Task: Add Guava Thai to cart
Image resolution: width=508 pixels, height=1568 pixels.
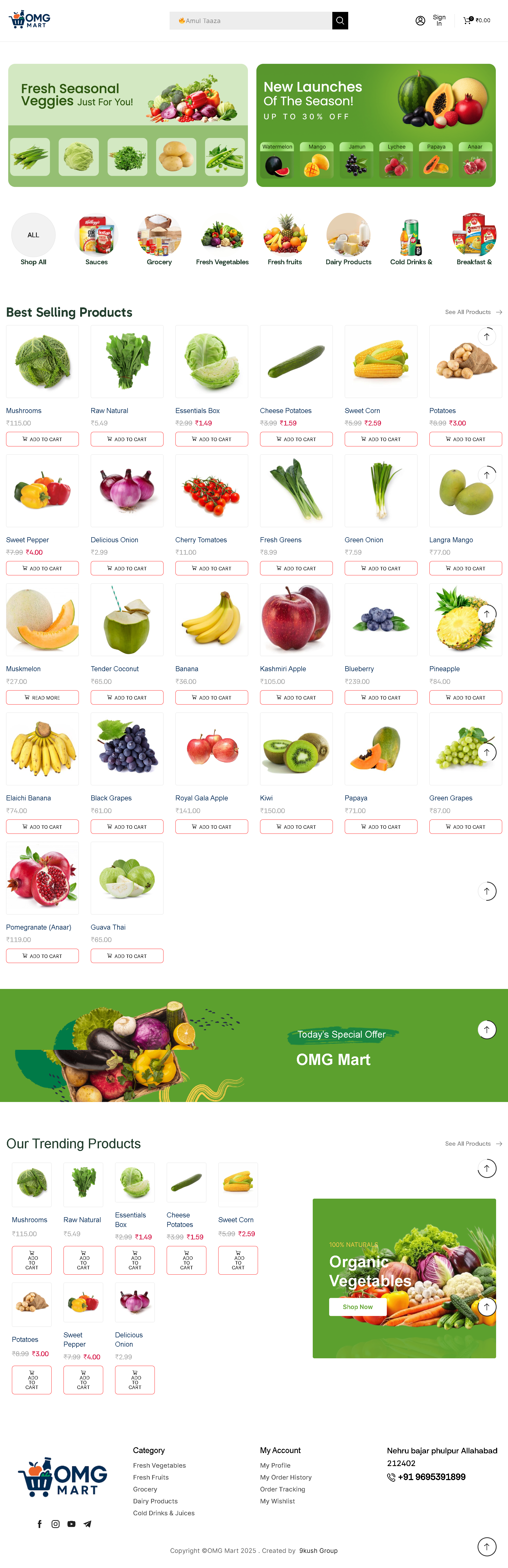Action: click(x=127, y=956)
